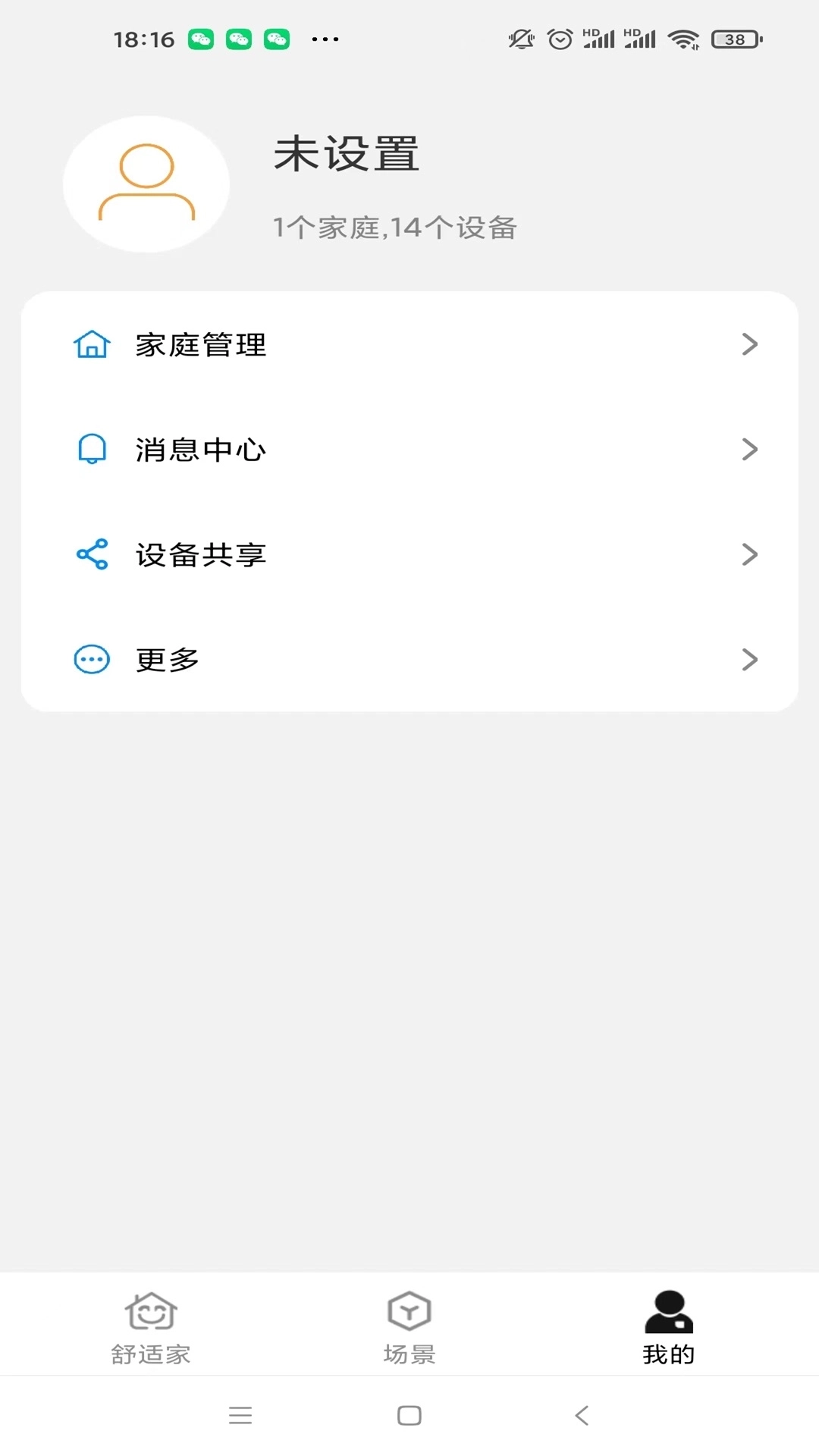Click the 更多 ellipsis icon
819x1456 pixels.
[91, 659]
